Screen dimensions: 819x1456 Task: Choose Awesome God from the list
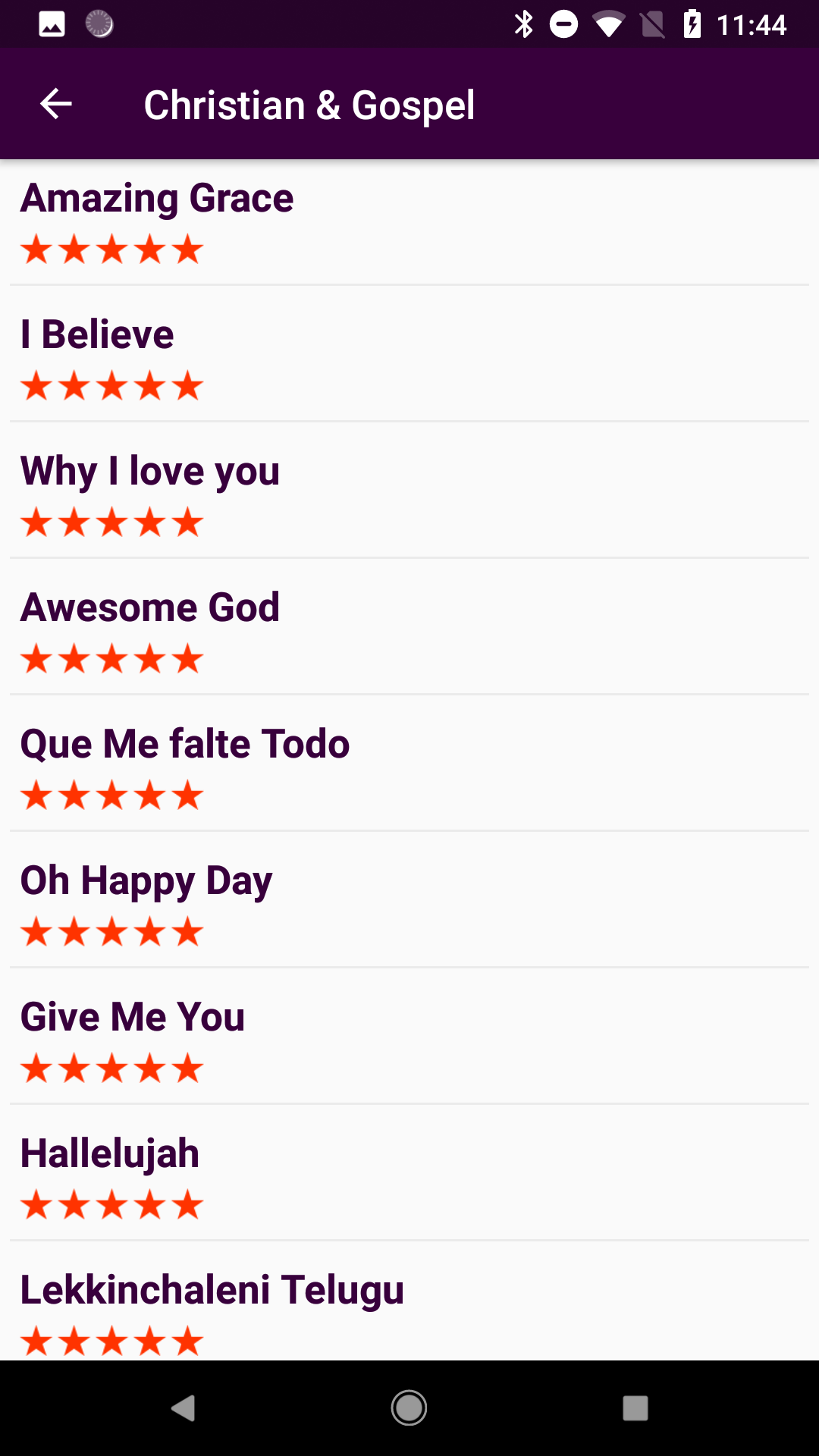point(409,627)
